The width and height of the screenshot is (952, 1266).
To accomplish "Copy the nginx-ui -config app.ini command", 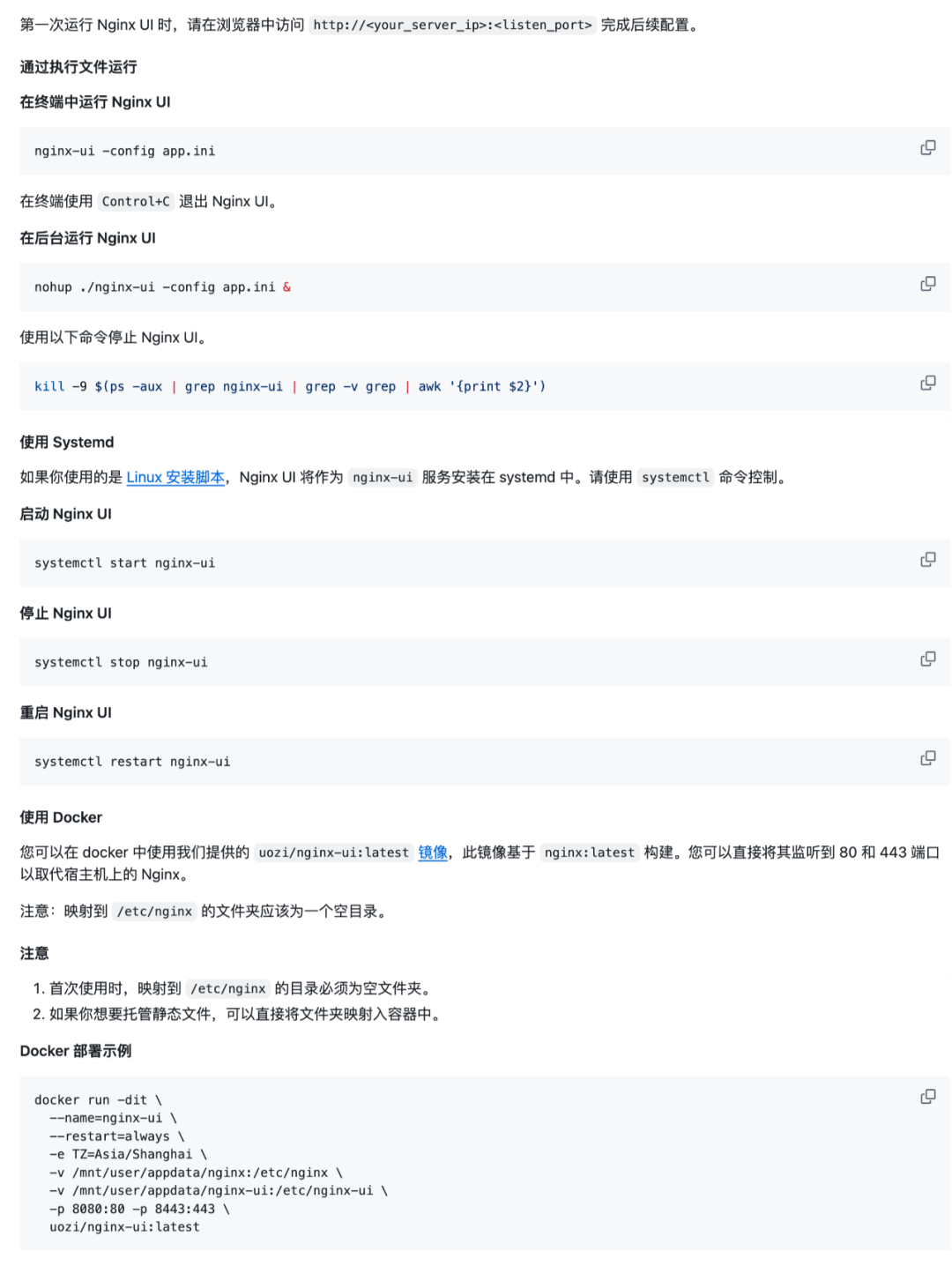I will tap(927, 148).
